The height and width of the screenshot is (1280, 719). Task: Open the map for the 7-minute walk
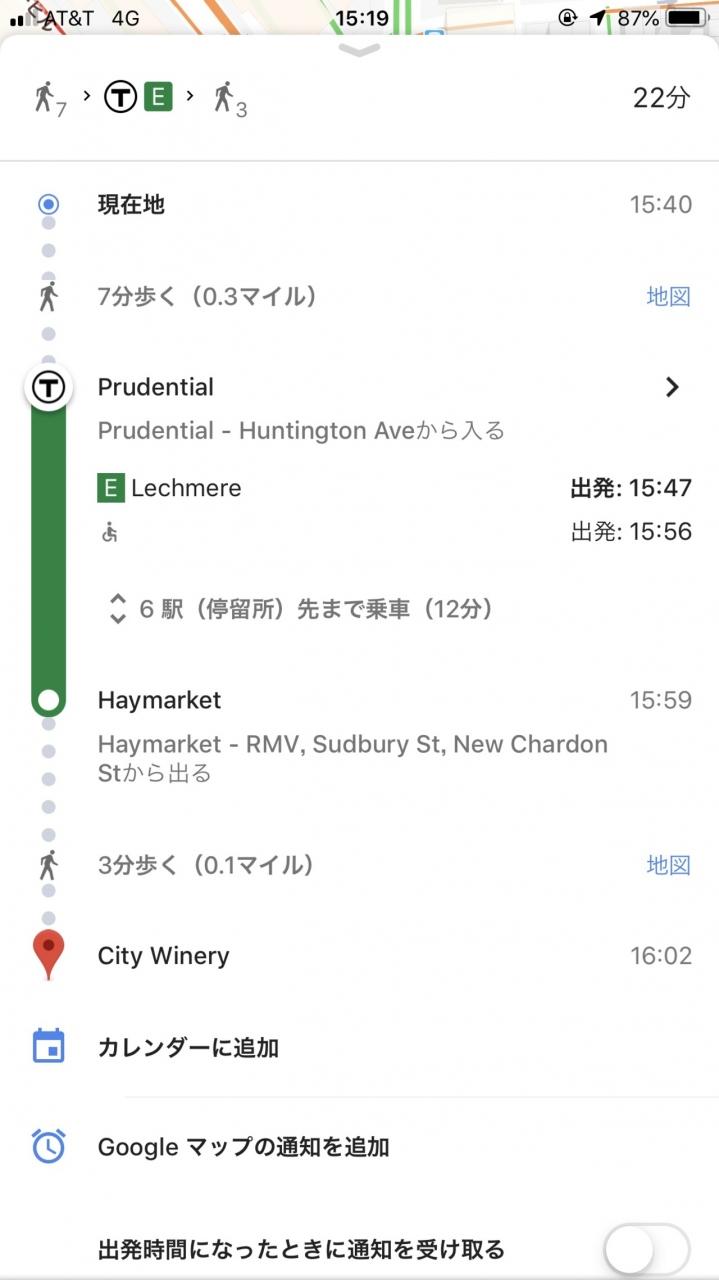668,296
